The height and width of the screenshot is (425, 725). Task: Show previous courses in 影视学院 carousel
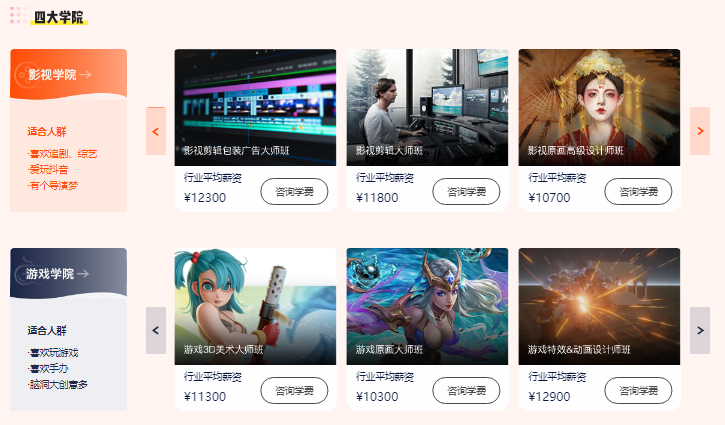pos(156,131)
